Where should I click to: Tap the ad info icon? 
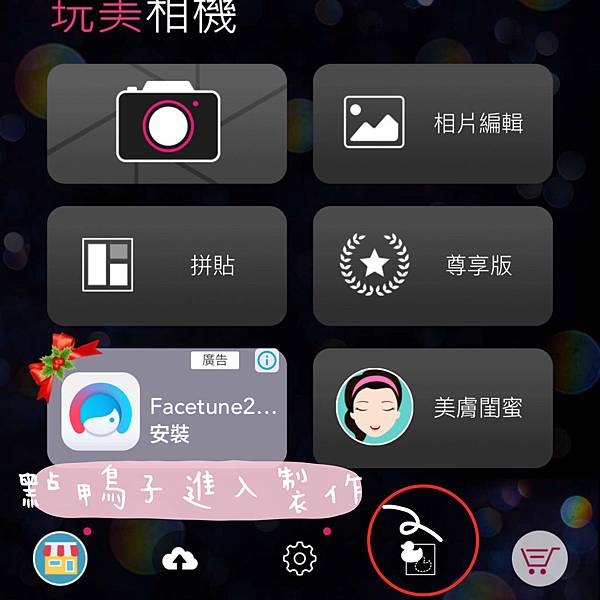click(267, 361)
